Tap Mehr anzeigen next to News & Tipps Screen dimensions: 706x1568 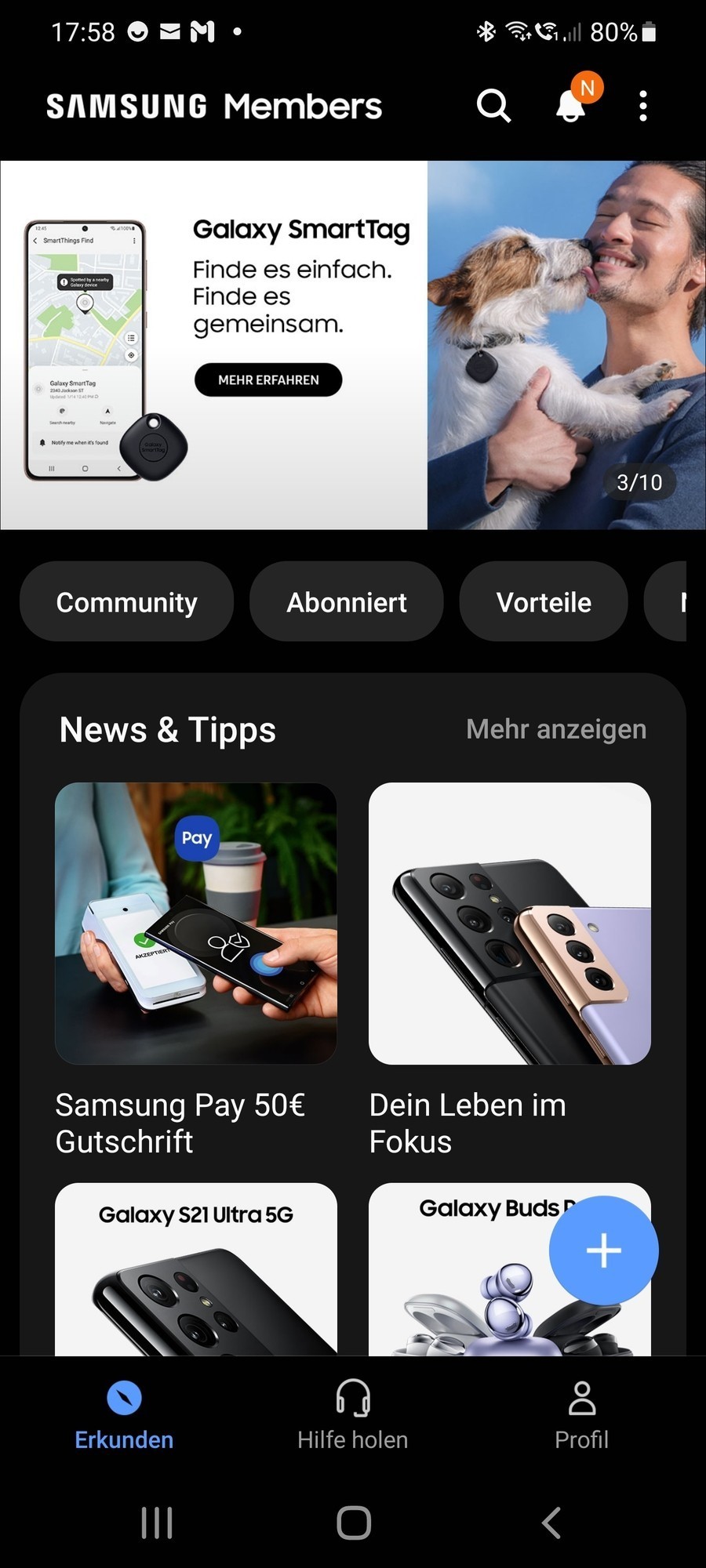coord(556,729)
